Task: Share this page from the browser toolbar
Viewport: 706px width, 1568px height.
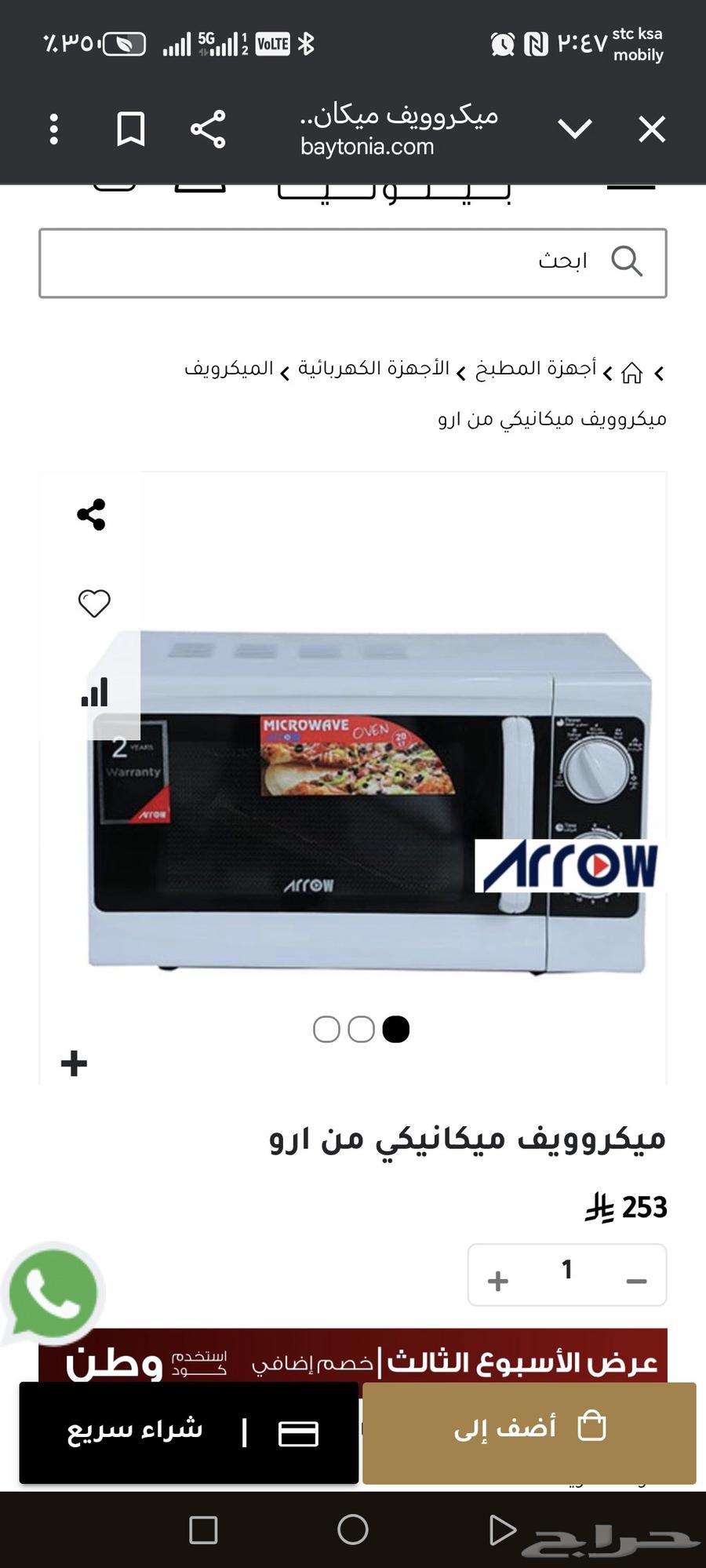Action: click(208, 129)
